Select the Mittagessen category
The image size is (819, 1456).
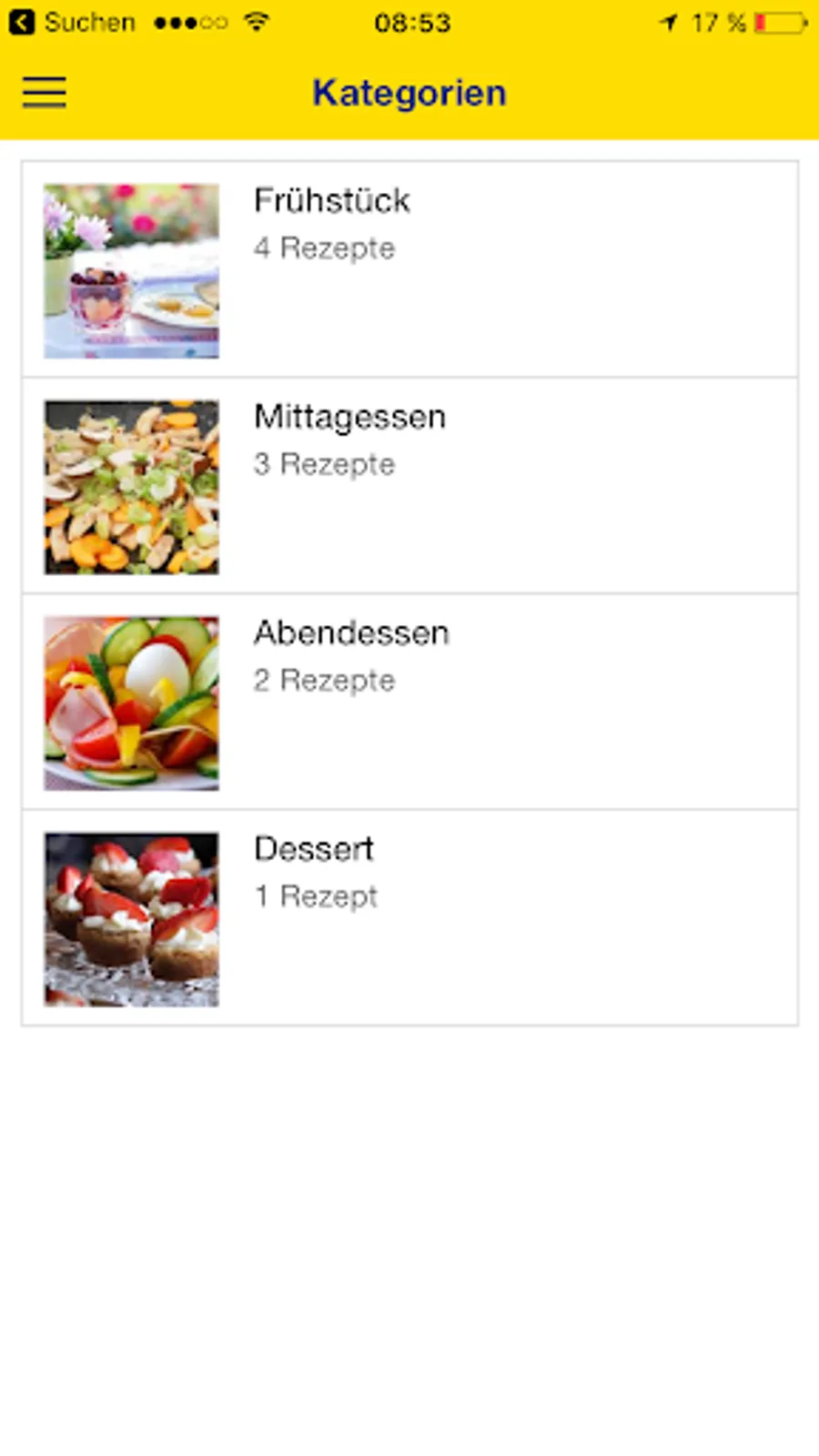click(x=409, y=486)
